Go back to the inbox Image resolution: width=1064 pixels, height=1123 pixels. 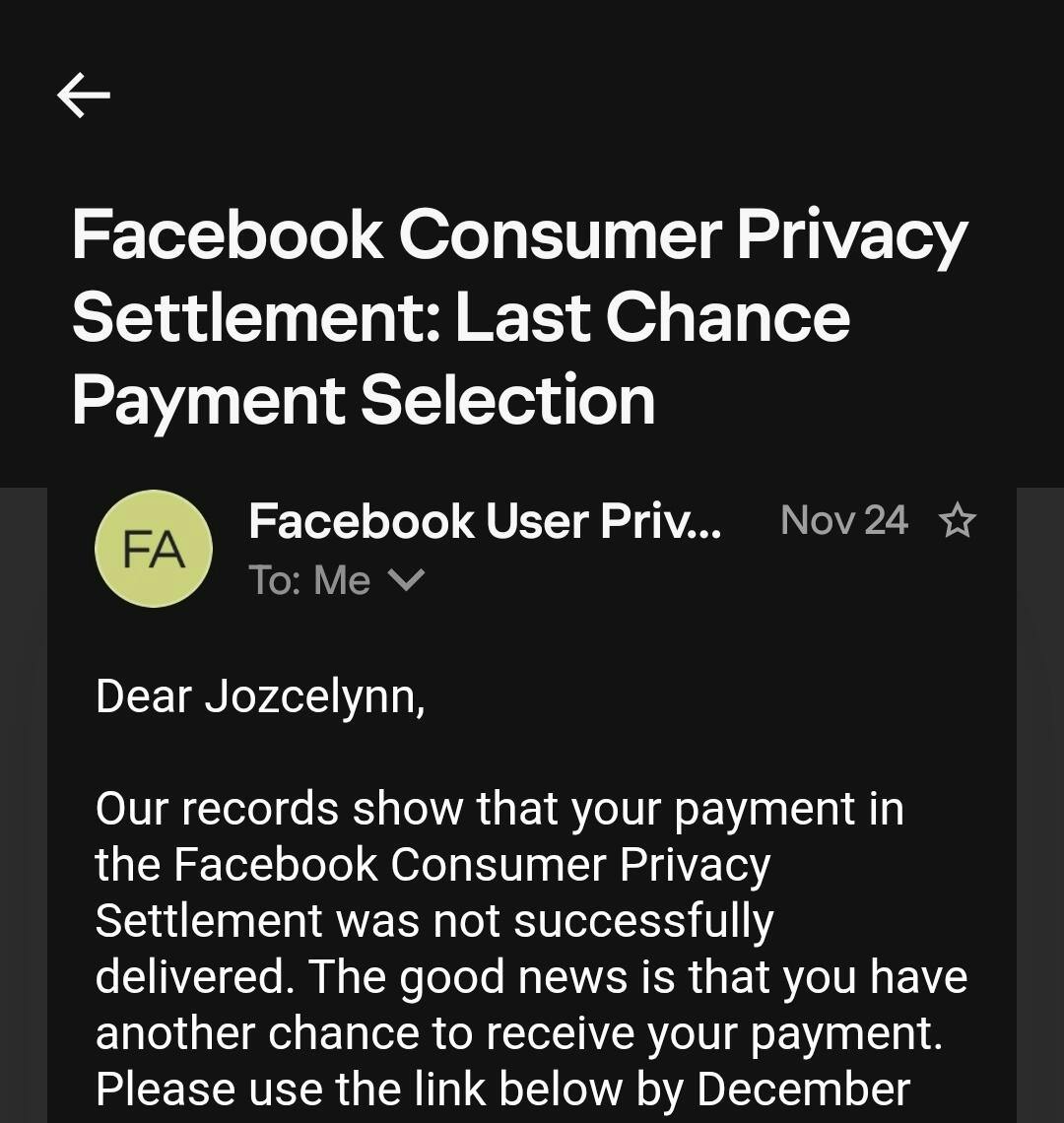point(84,96)
